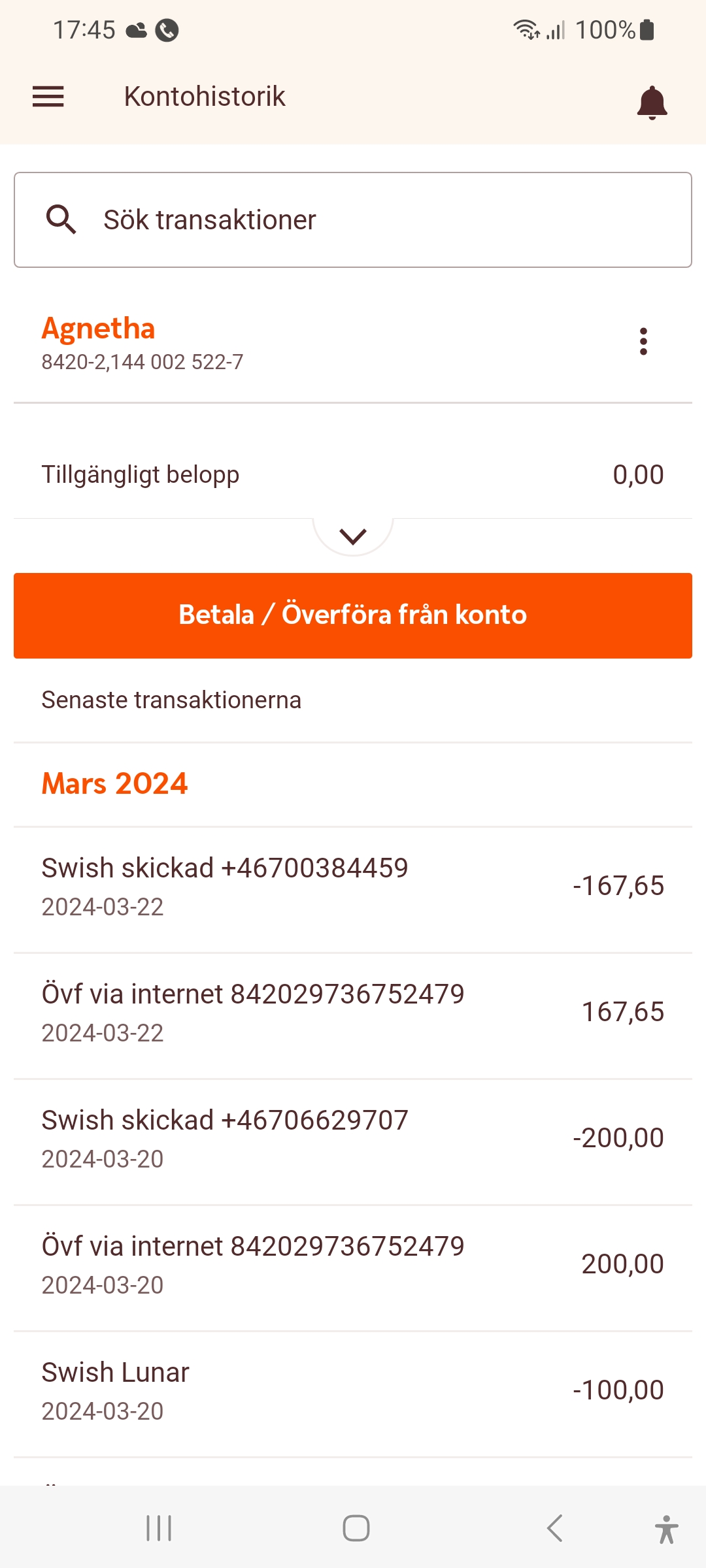Expand the Tillgängligt belopp details chevron

(353, 536)
